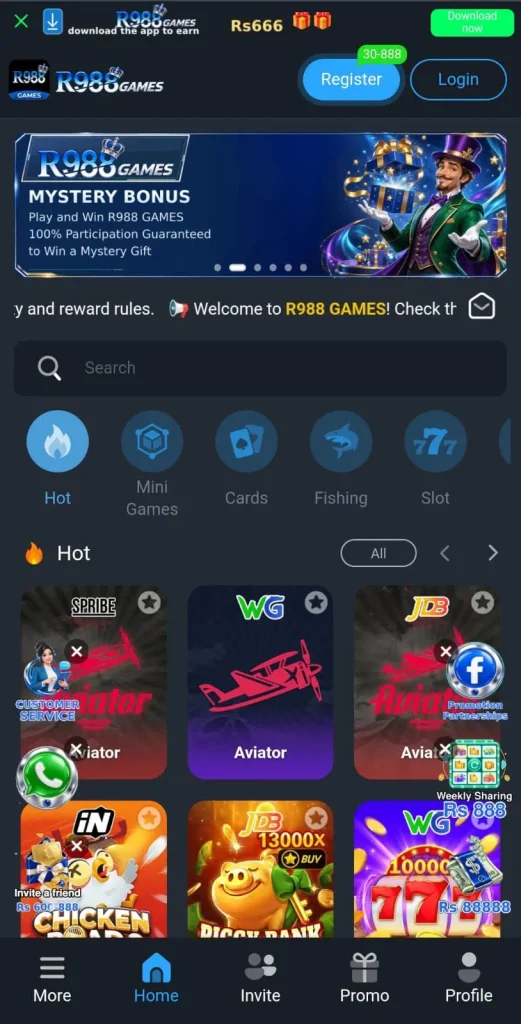Open the mail inbox icon

coord(482,306)
